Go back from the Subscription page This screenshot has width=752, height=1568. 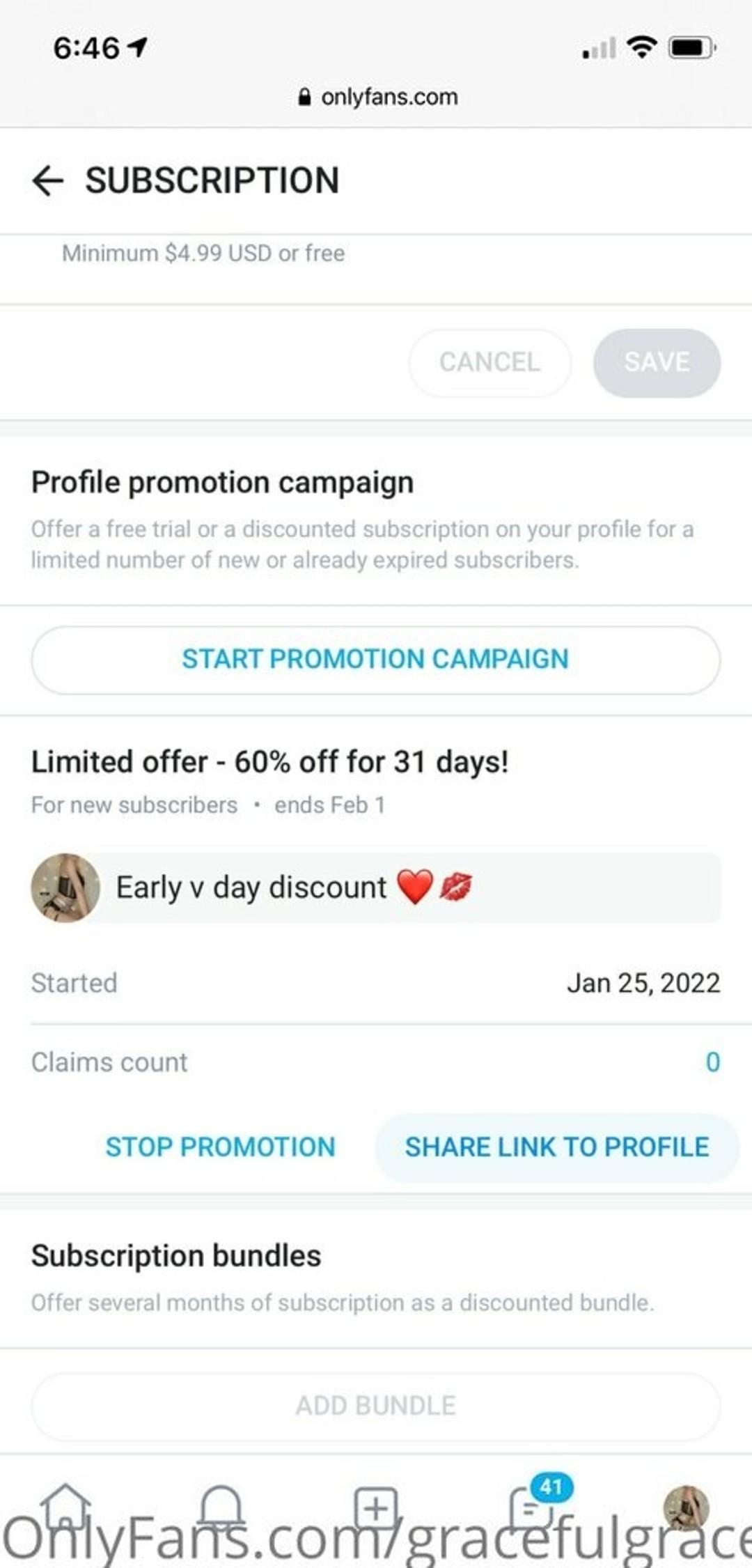47,181
